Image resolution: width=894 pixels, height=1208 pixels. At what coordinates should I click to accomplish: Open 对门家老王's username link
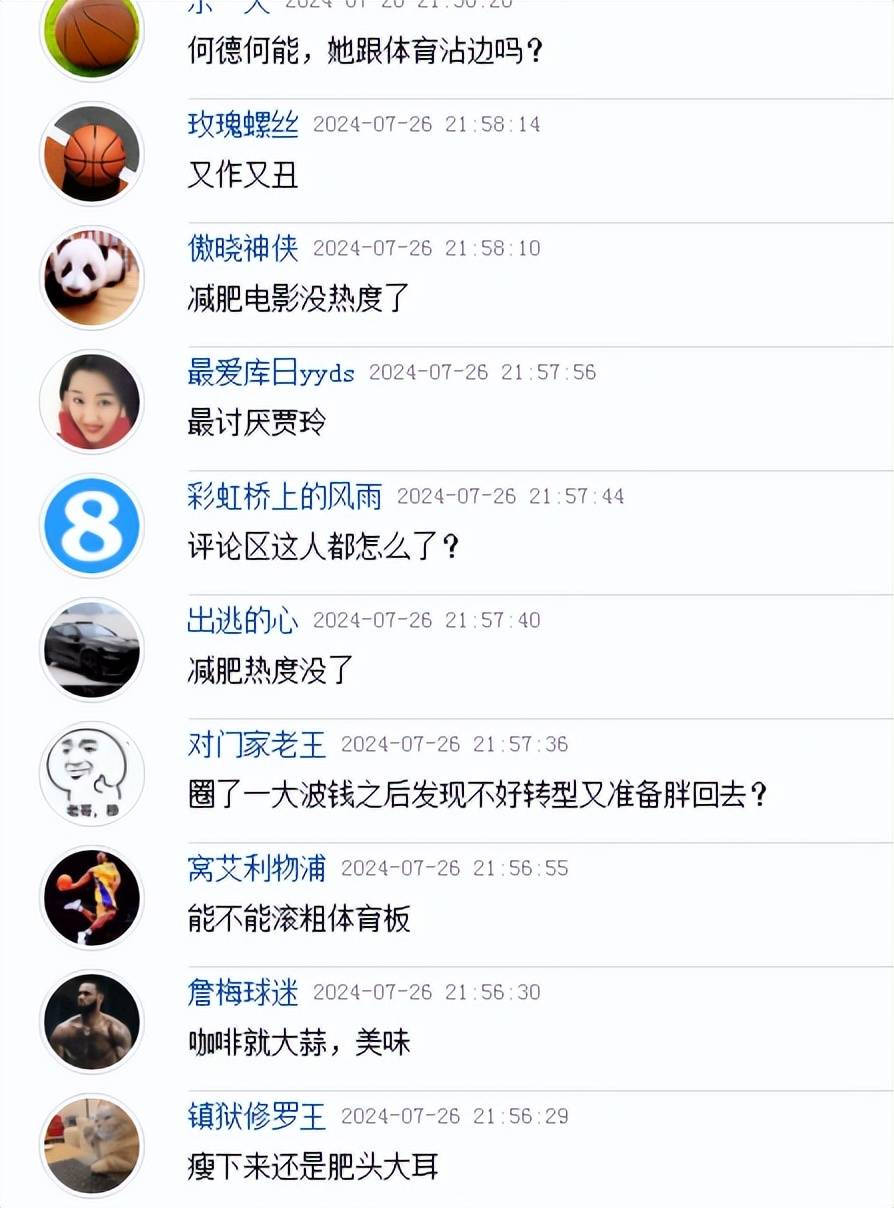[257, 744]
